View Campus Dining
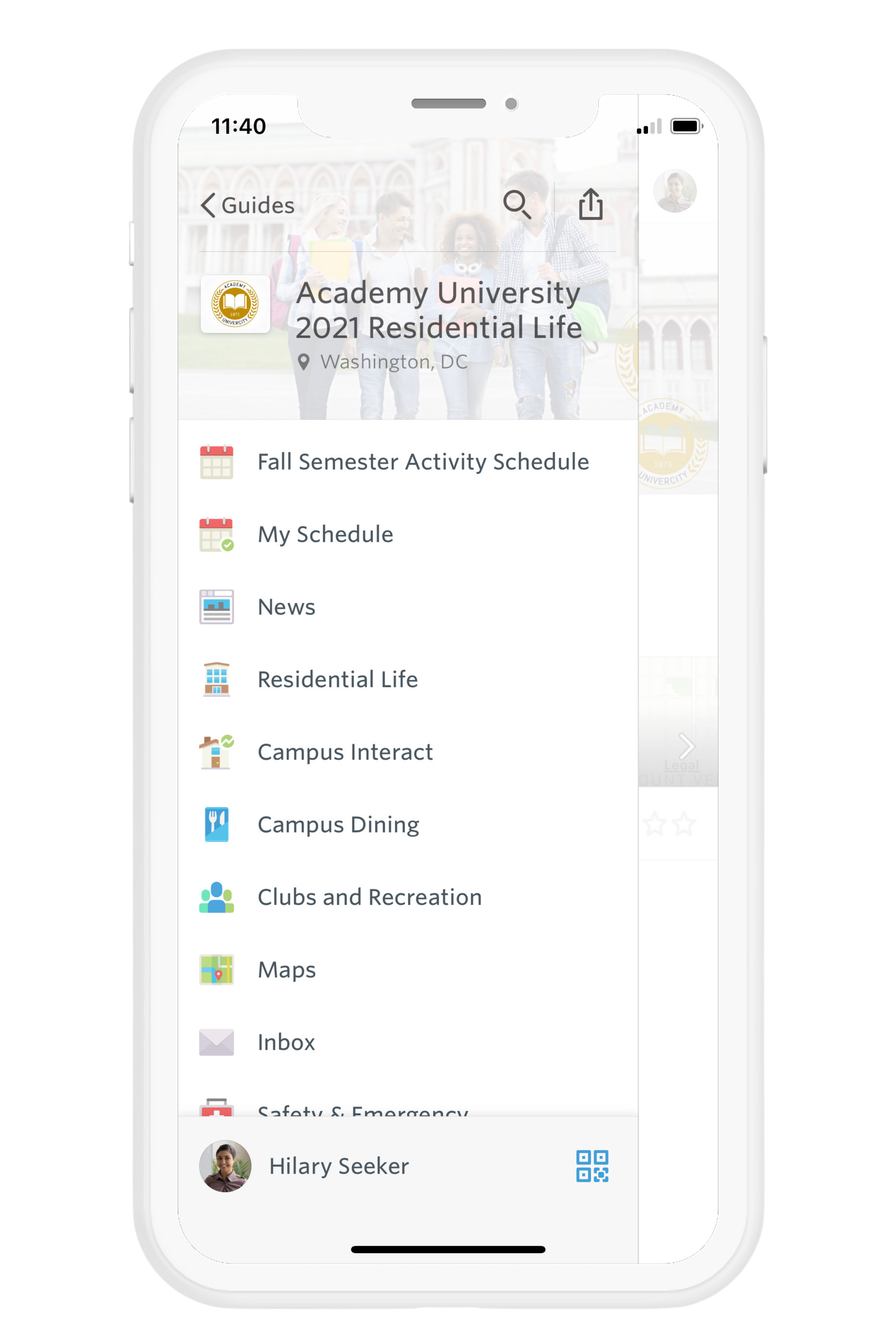This screenshot has width=896, height=1344. 338,825
